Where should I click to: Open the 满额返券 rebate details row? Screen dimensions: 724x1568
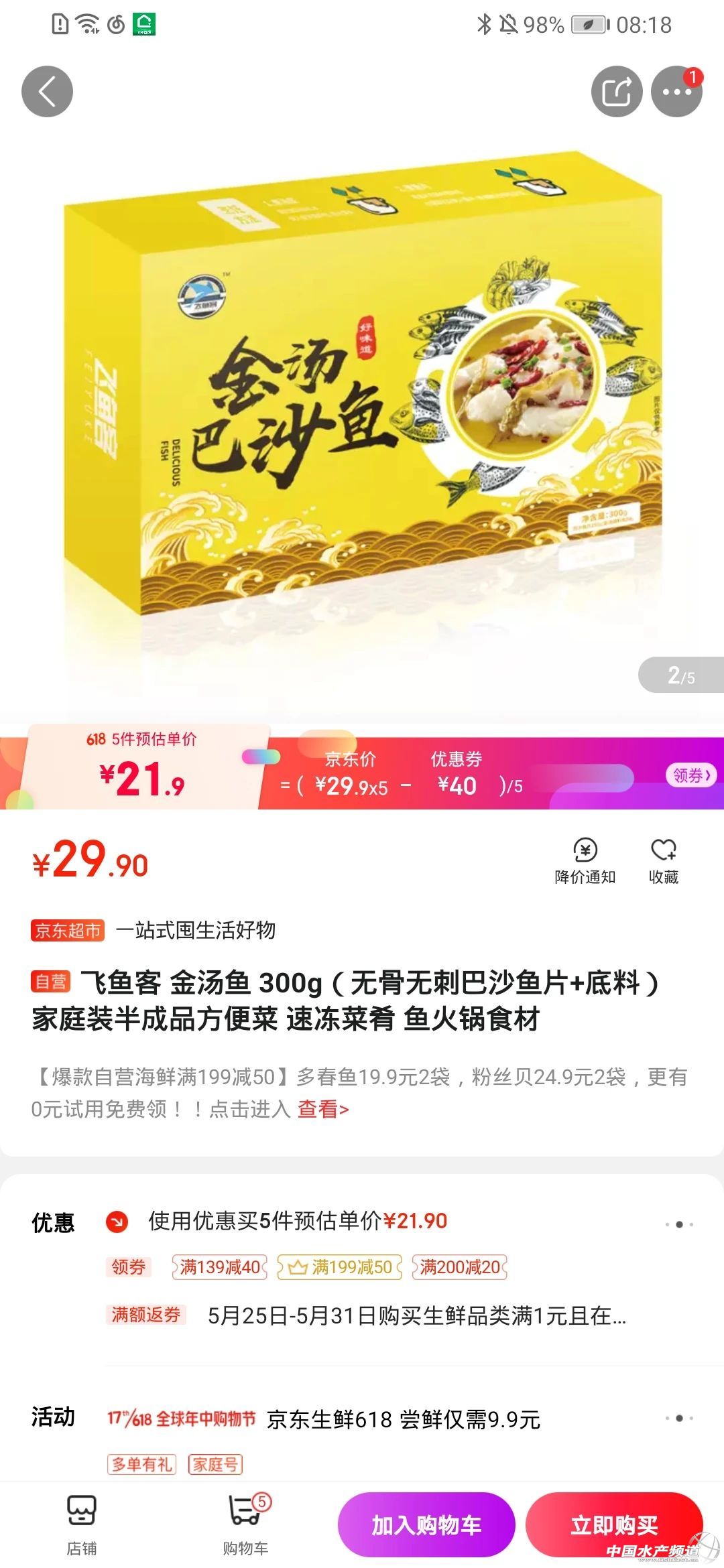416,1315
